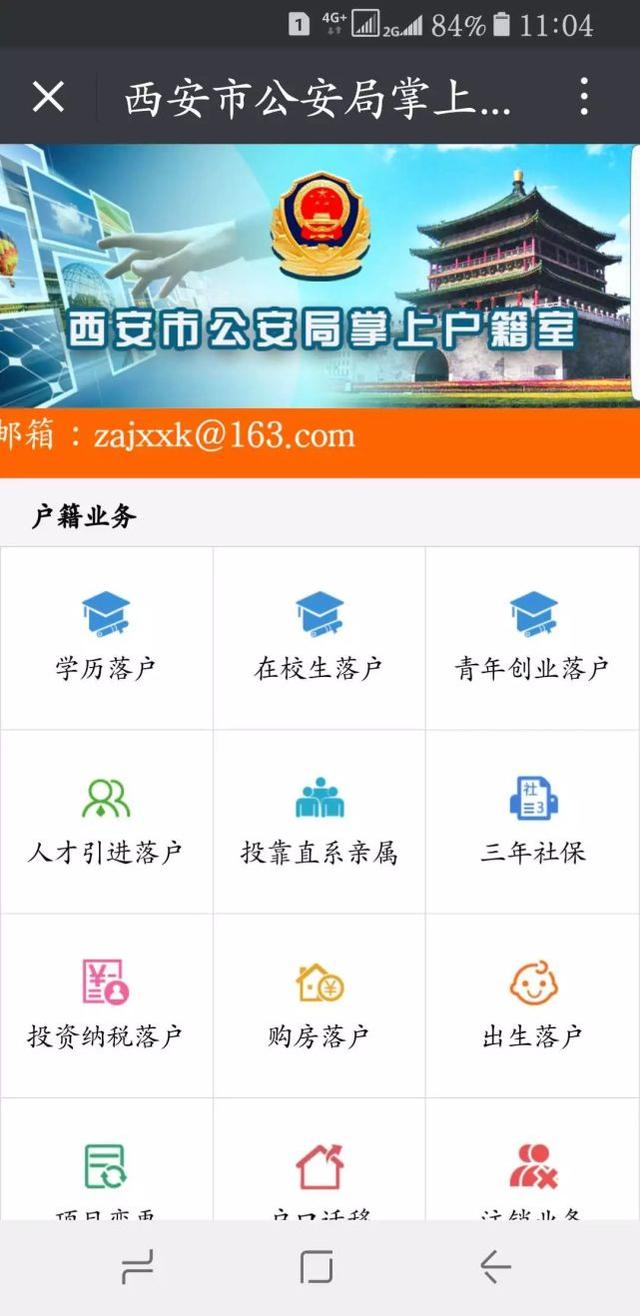This screenshot has height=1316, width=640.
Task: Open 学历落户 service
Action: [x=106, y=638]
